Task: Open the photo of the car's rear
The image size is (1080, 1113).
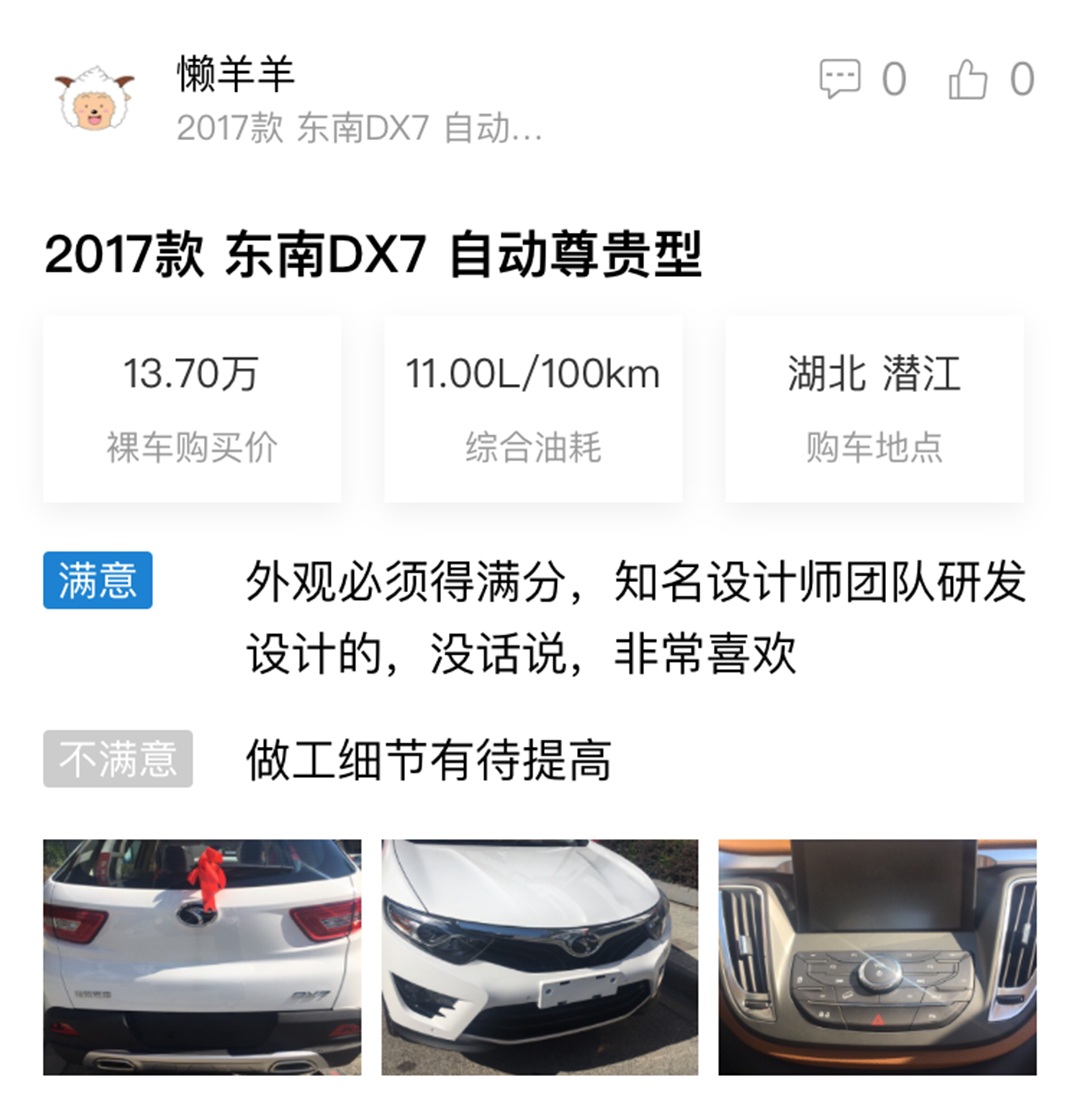Action: click(202, 957)
